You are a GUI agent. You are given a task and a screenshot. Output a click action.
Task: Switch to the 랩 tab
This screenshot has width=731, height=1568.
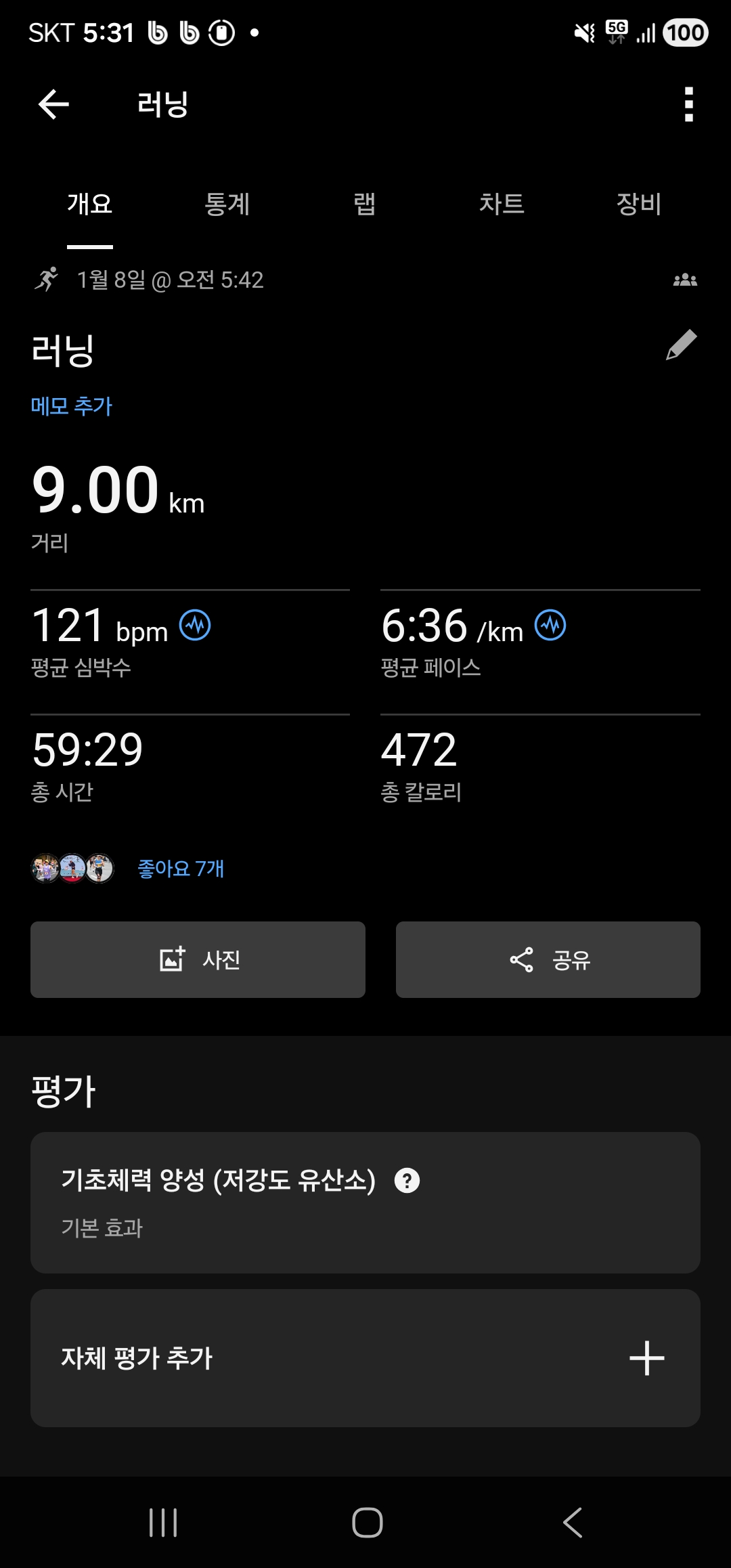(x=365, y=204)
